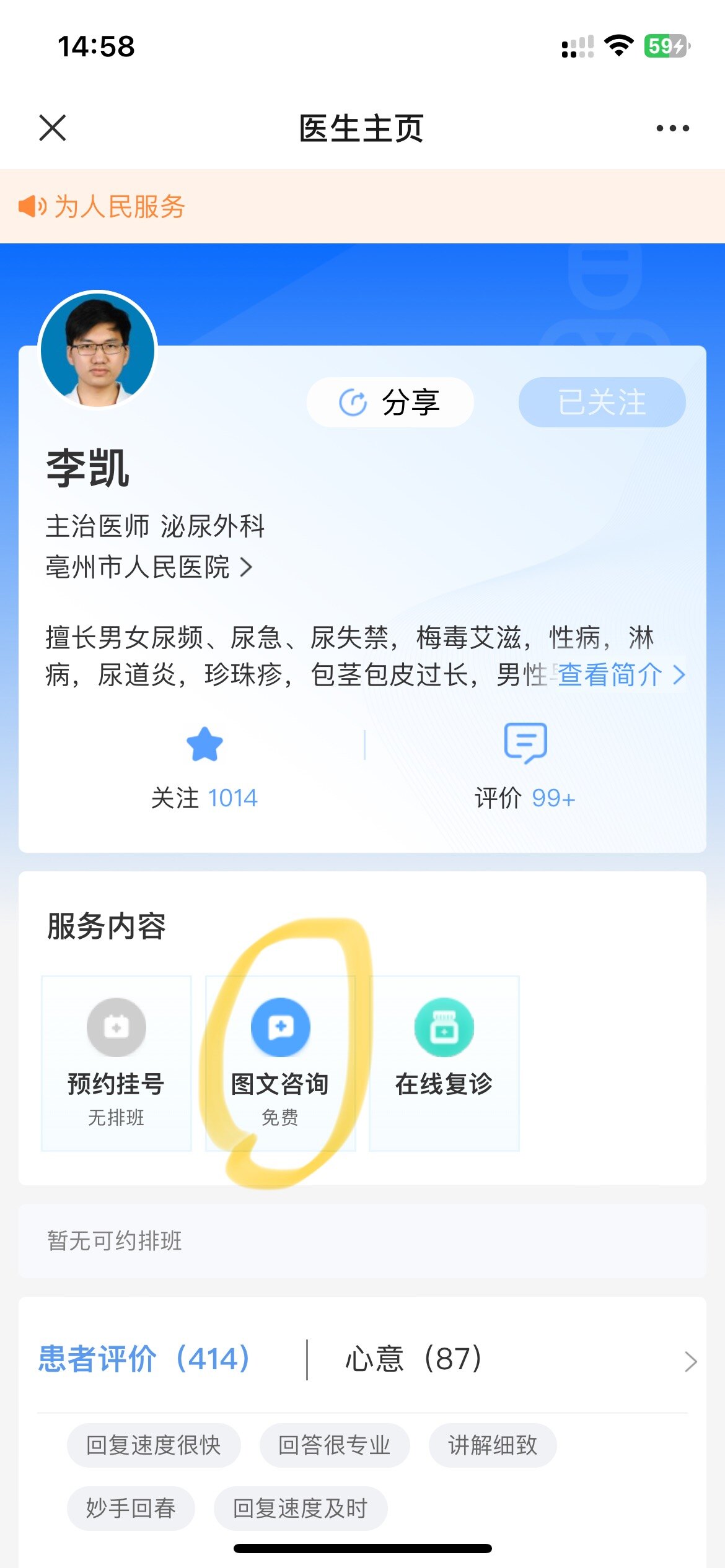725x1568 pixels.
Task: Open the 评价 99+ reviews
Action: click(525, 798)
